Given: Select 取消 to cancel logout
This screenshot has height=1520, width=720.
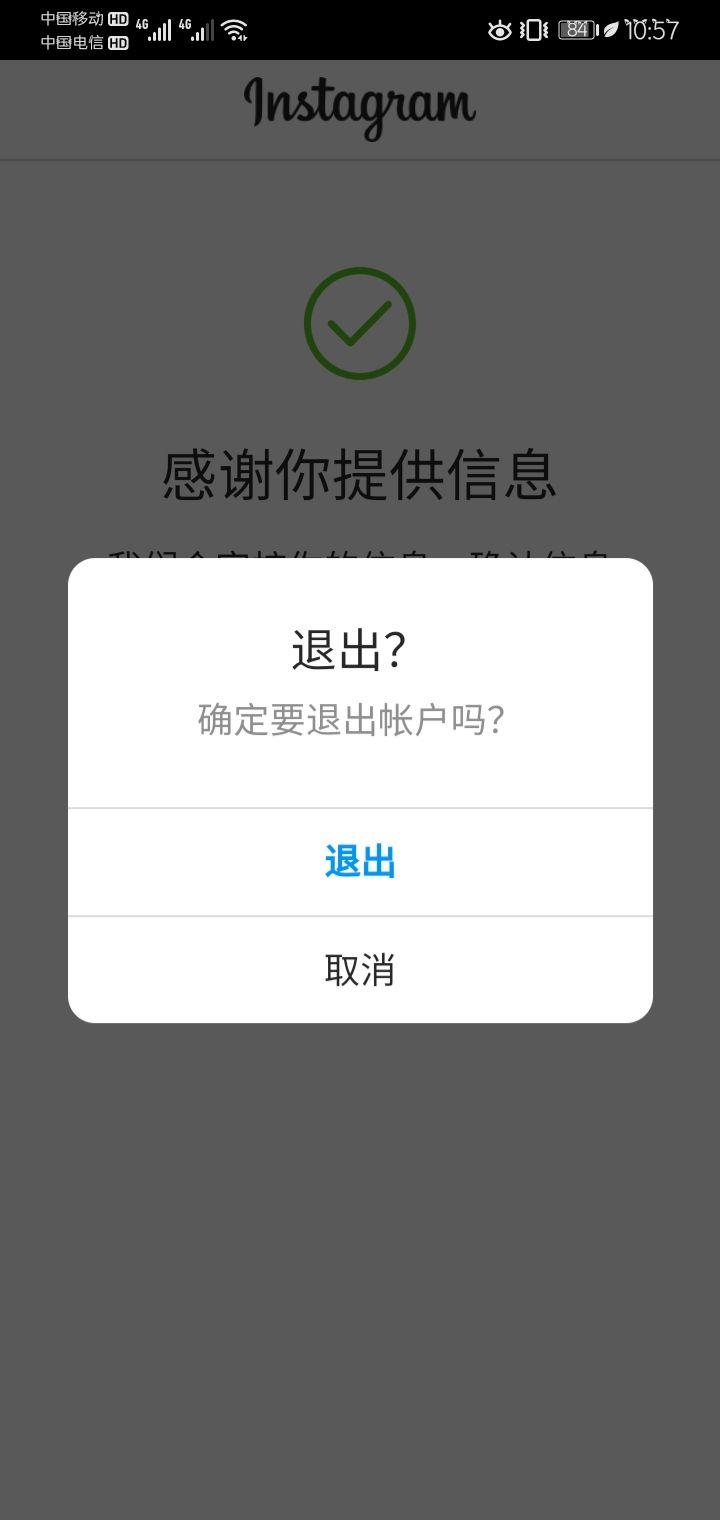Looking at the screenshot, I should pos(360,968).
